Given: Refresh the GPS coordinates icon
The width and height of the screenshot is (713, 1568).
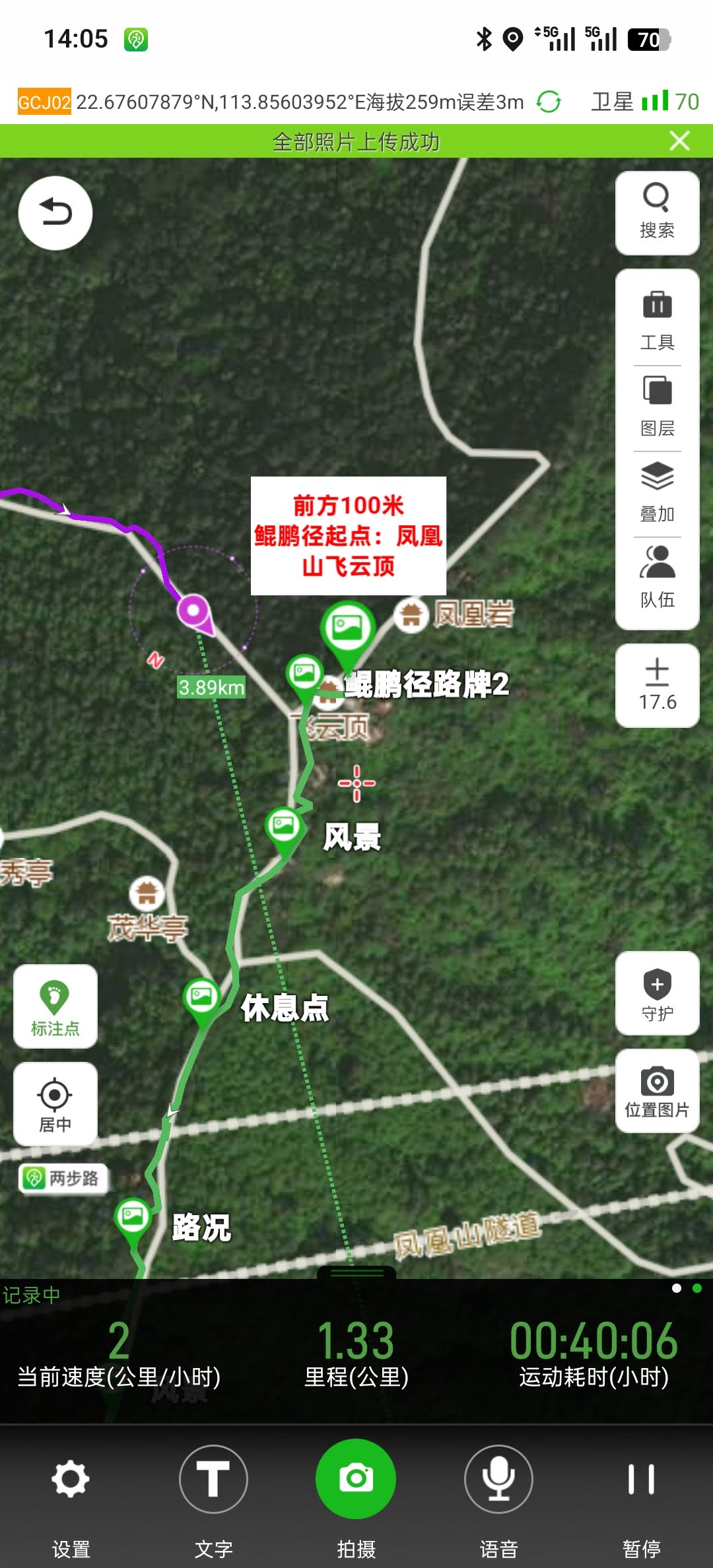Looking at the screenshot, I should tap(549, 102).
